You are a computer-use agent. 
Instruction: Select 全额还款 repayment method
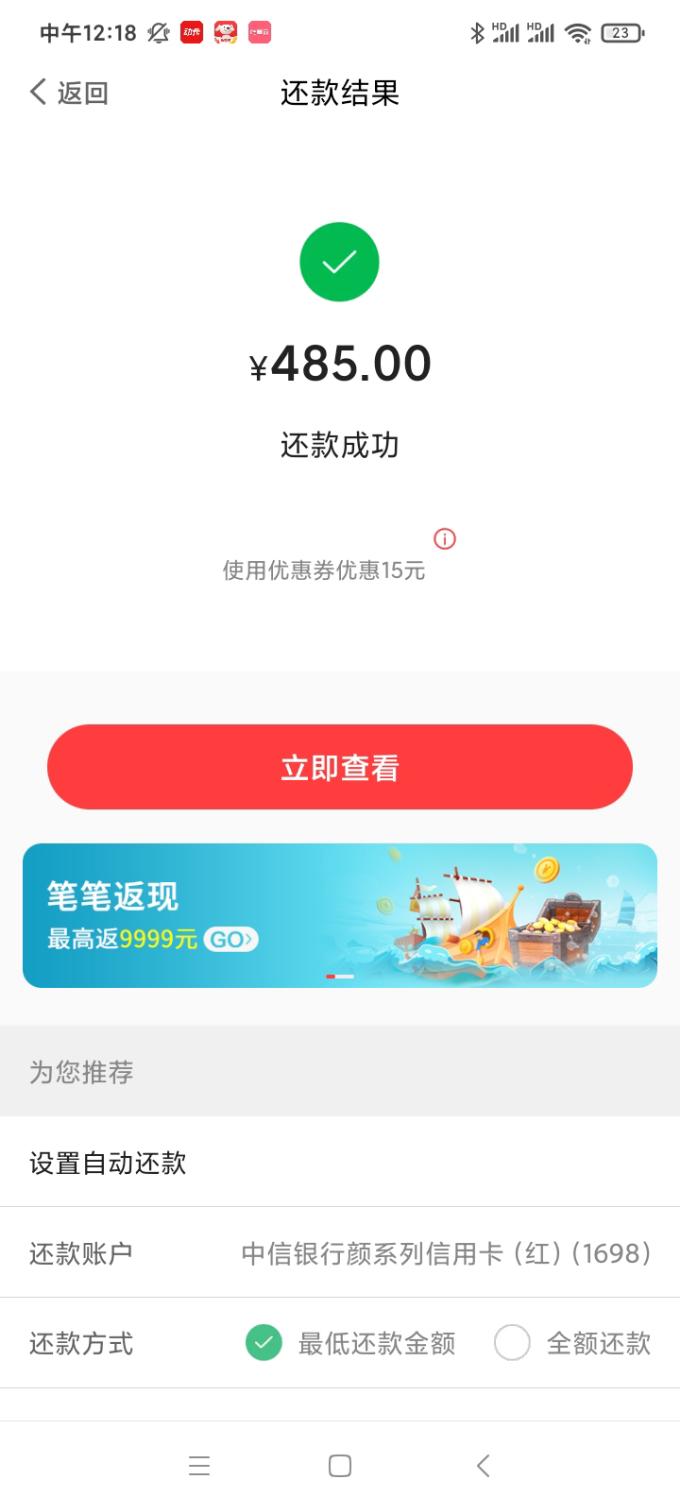click(x=573, y=1343)
